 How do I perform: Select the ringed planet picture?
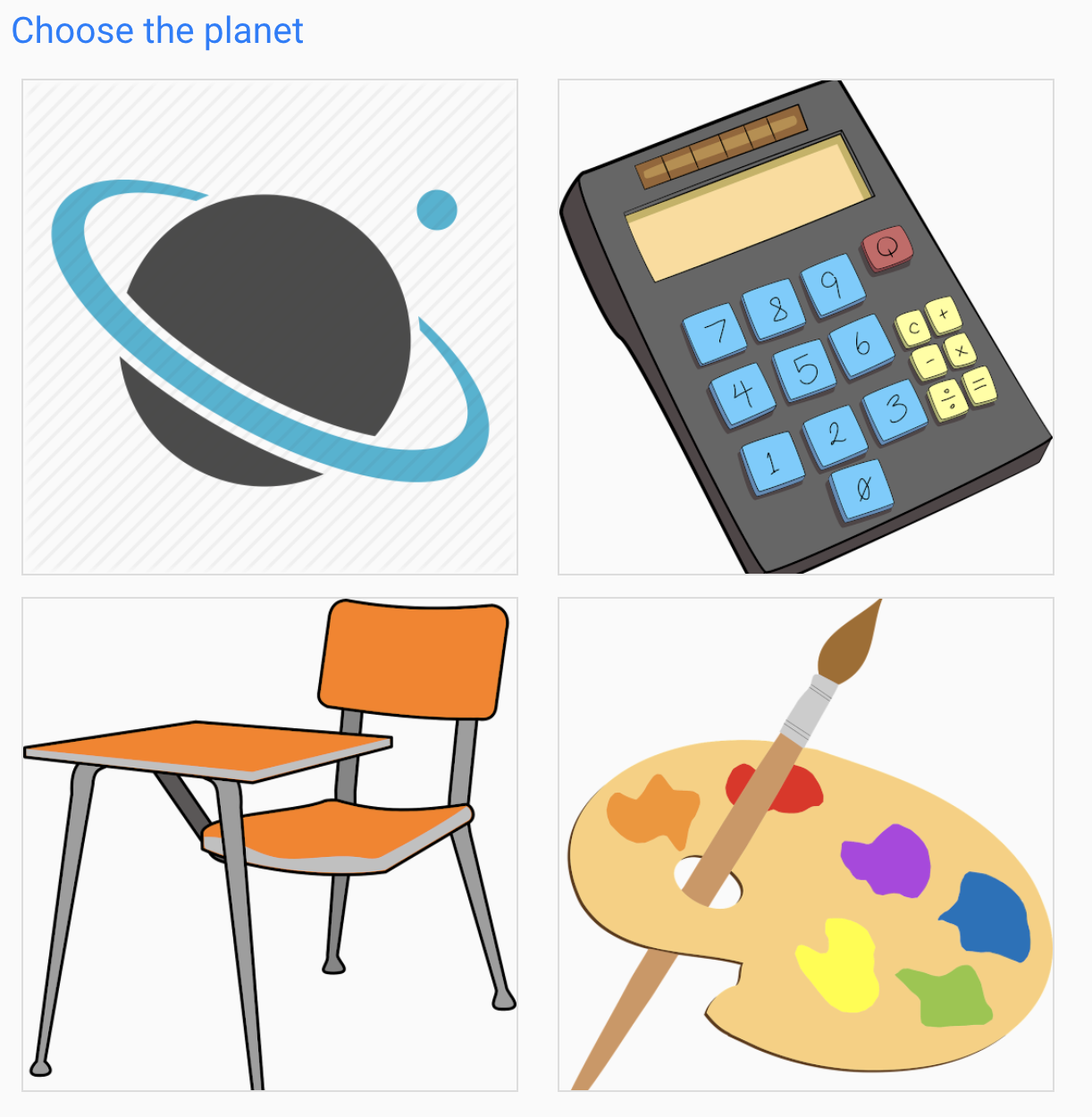270,327
